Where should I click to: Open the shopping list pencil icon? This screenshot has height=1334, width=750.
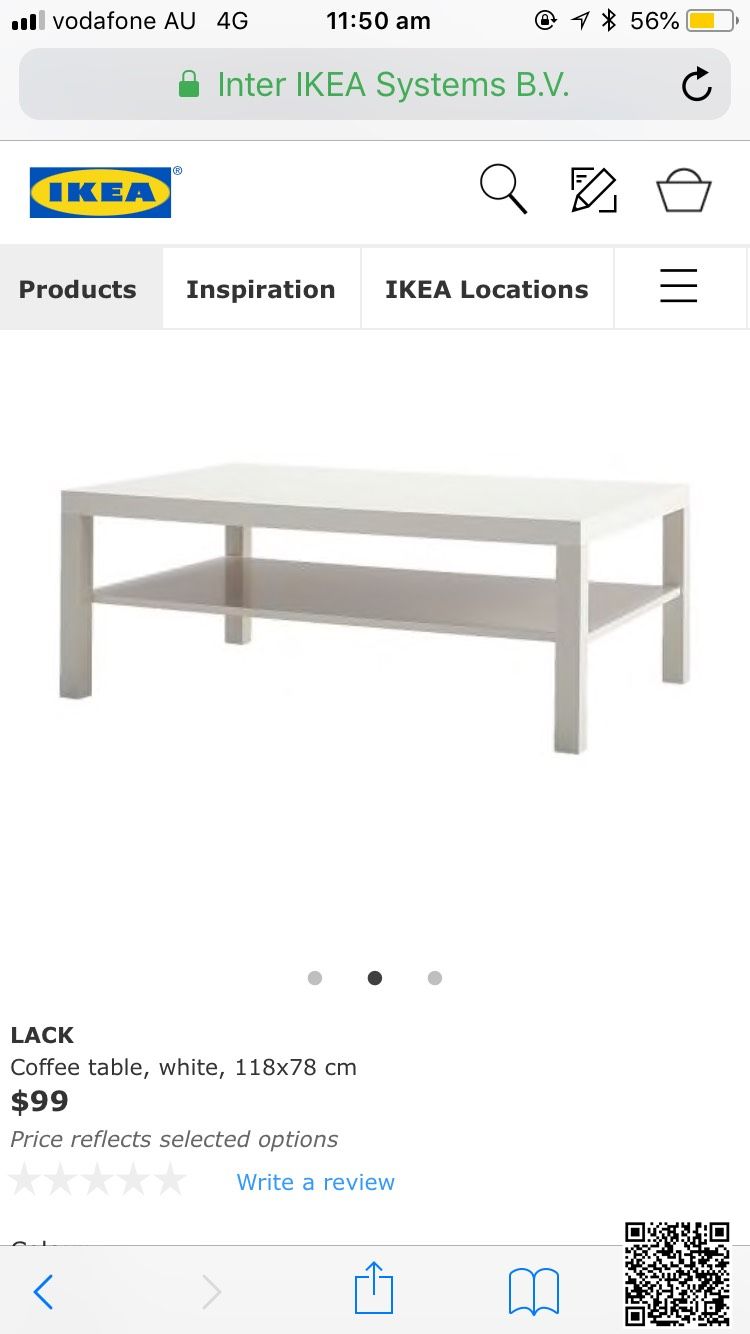point(593,190)
